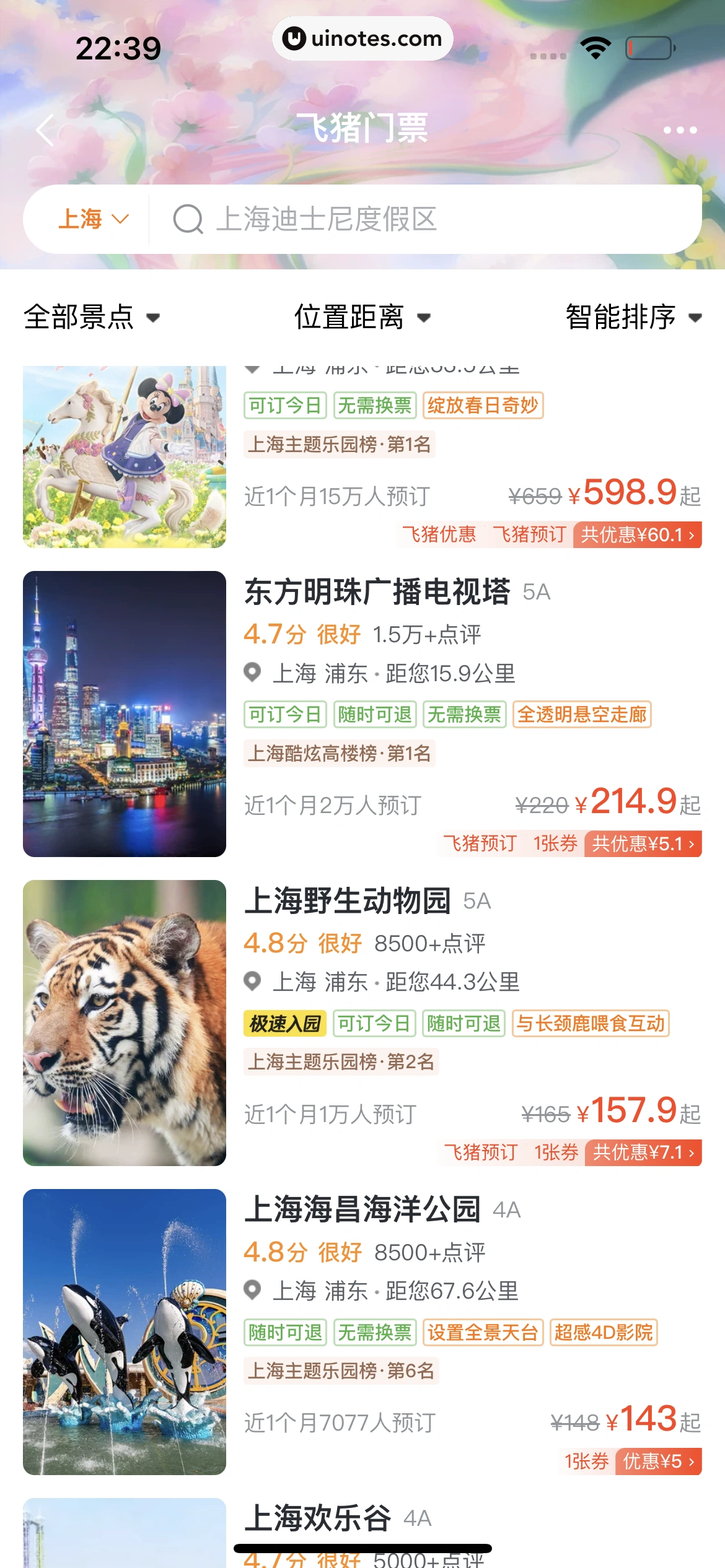This screenshot has width=725, height=1568.
Task: Go back using the top-left arrow
Action: pyautogui.click(x=45, y=130)
